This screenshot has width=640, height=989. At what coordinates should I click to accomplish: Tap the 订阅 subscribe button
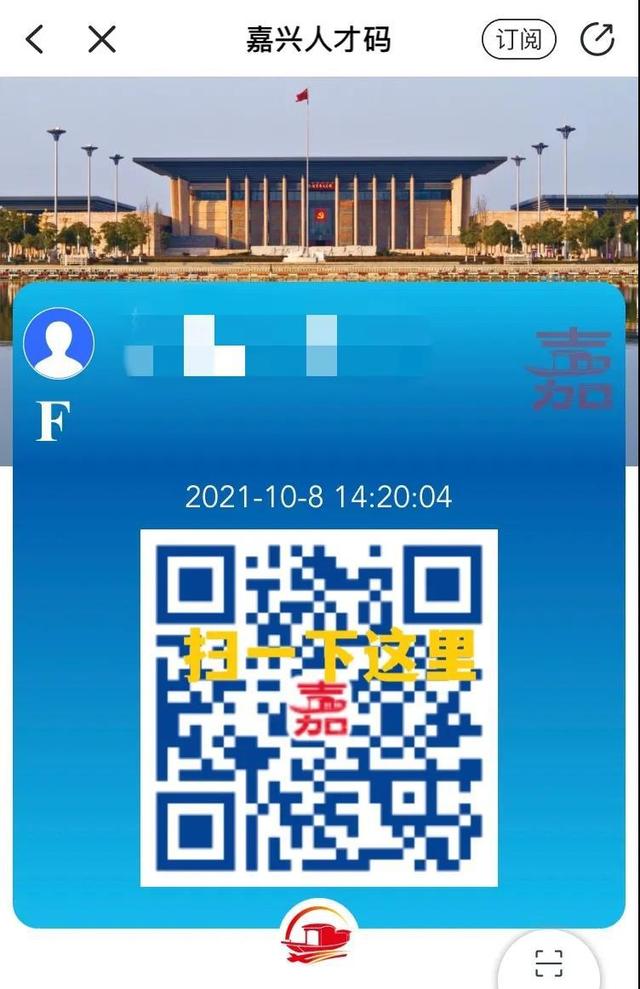(518, 40)
